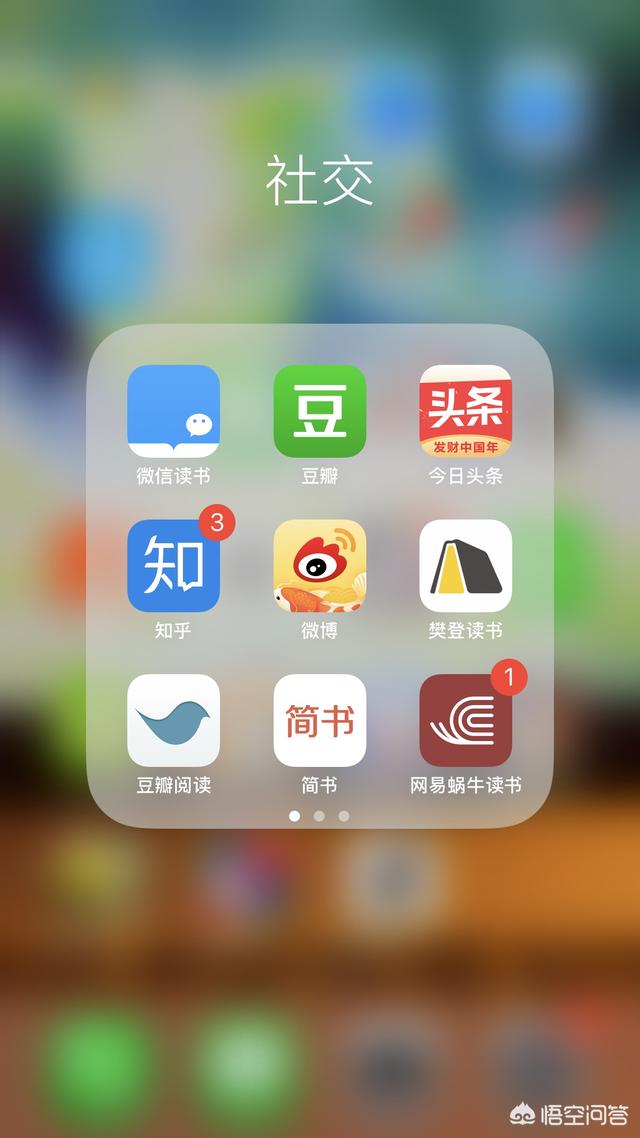Launch the 豆瓣 app
The height and width of the screenshot is (1138, 640).
tap(319, 411)
